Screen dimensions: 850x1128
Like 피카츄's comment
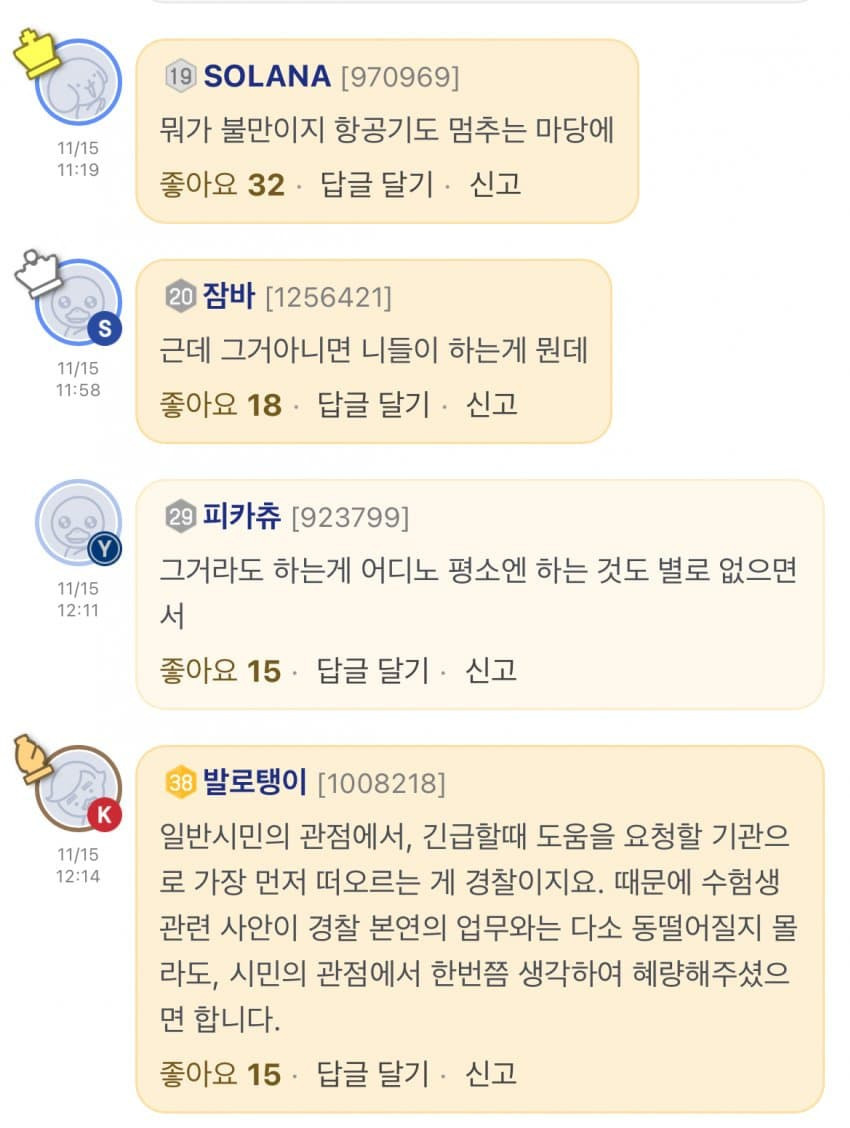[x=220, y=670]
